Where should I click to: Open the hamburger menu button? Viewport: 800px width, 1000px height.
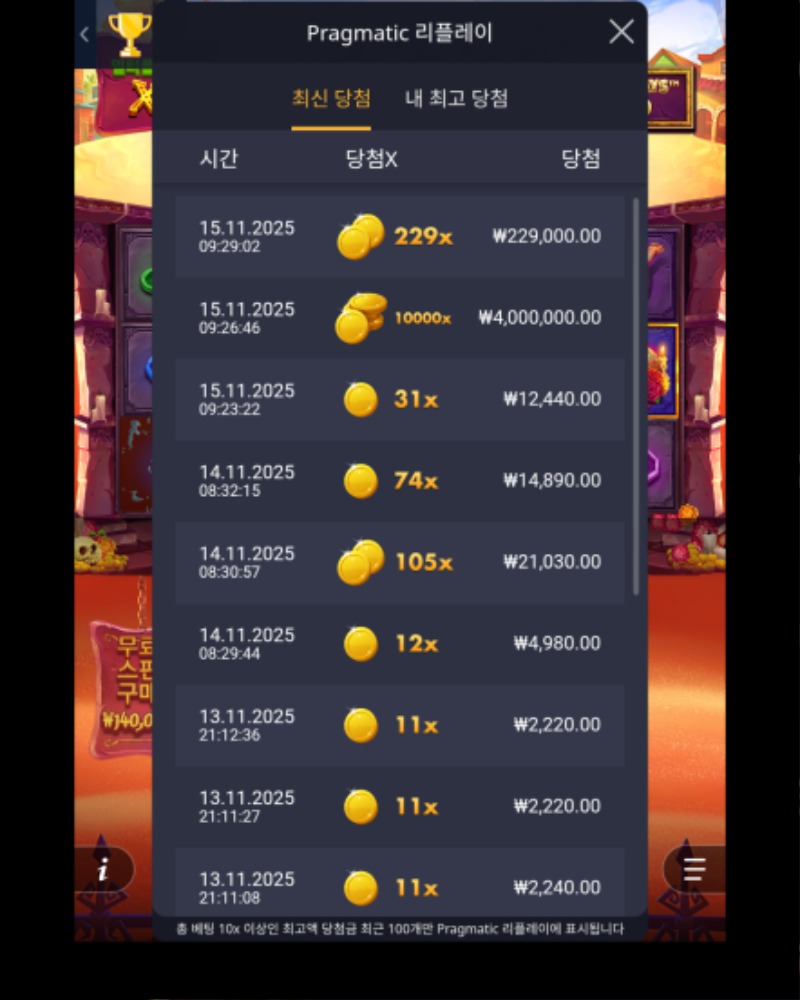[694, 870]
